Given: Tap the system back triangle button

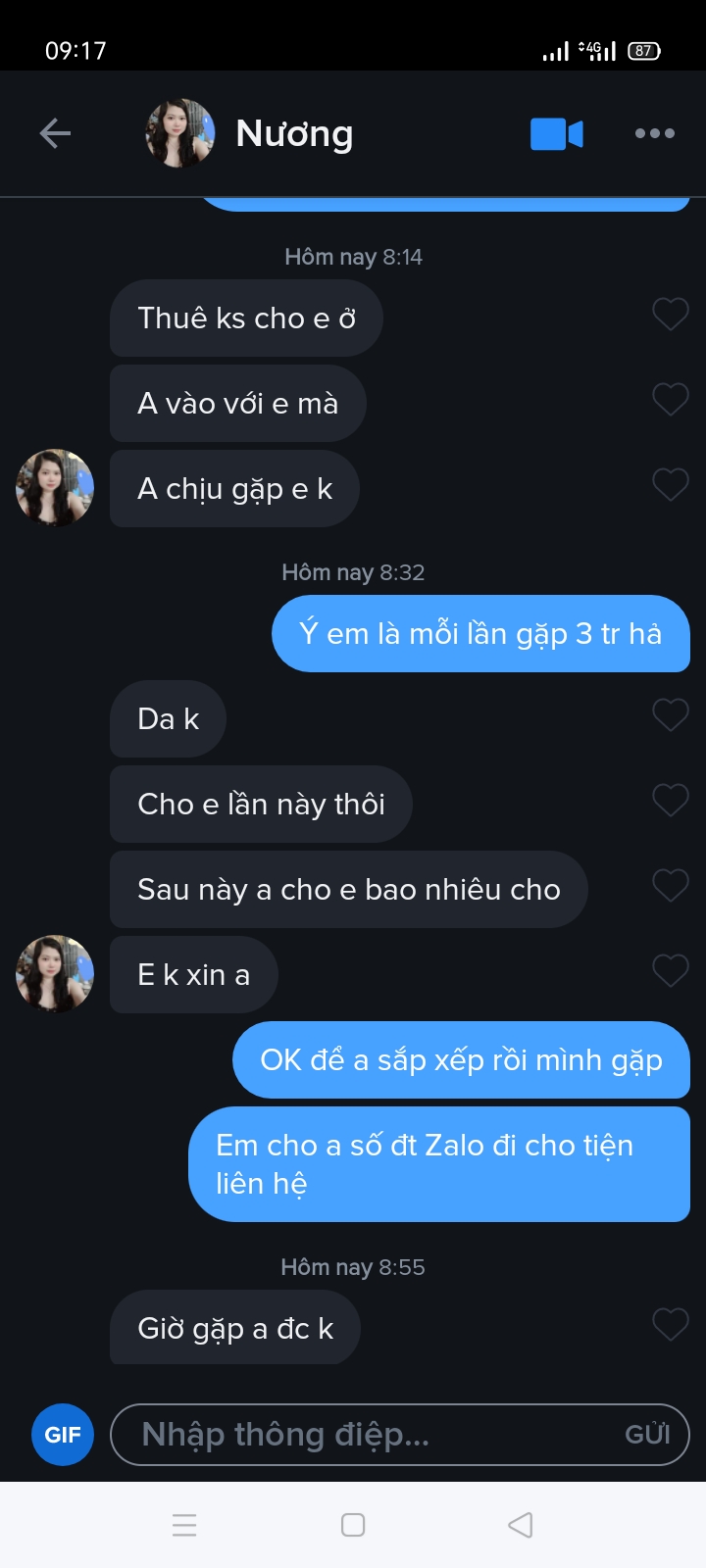Looking at the screenshot, I should (x=521, y=1525).
